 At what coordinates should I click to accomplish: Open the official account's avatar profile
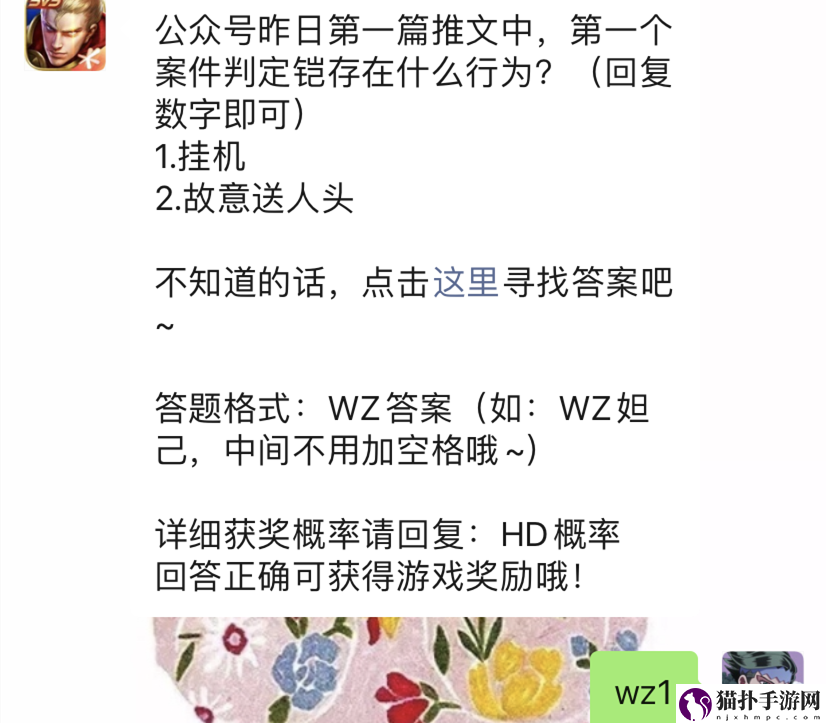pyautogui.click(x=65, y=35)
